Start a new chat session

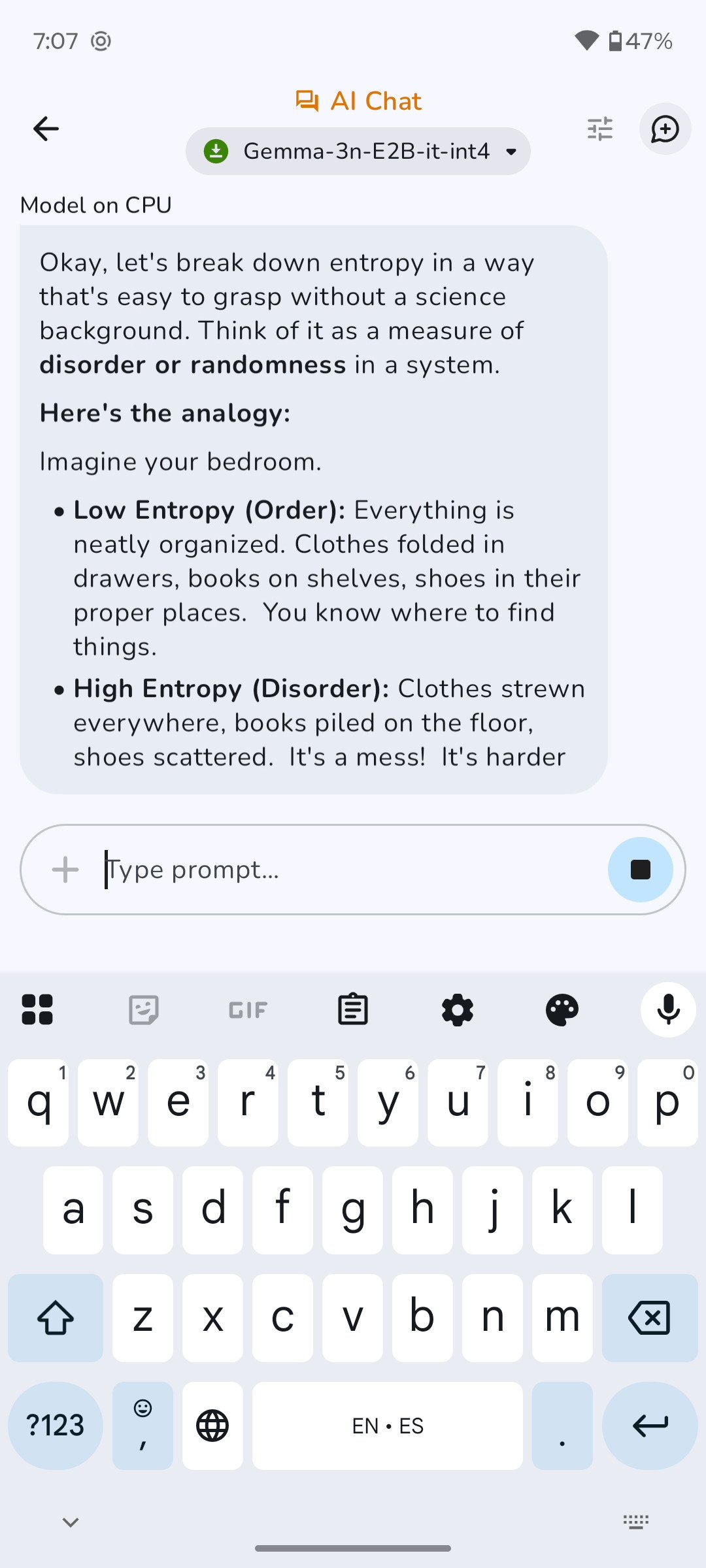coord(665,129)
